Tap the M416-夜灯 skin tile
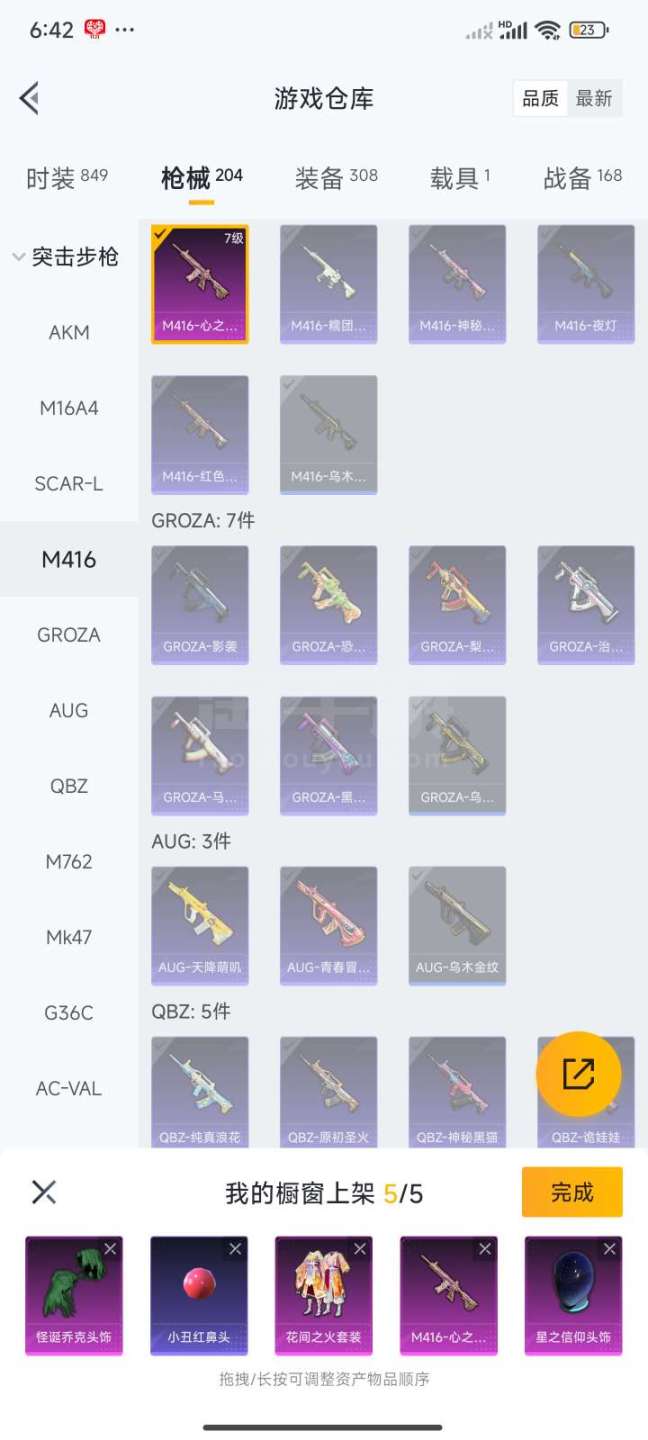Screen dimensions: 648x1440 coord(585,283)
